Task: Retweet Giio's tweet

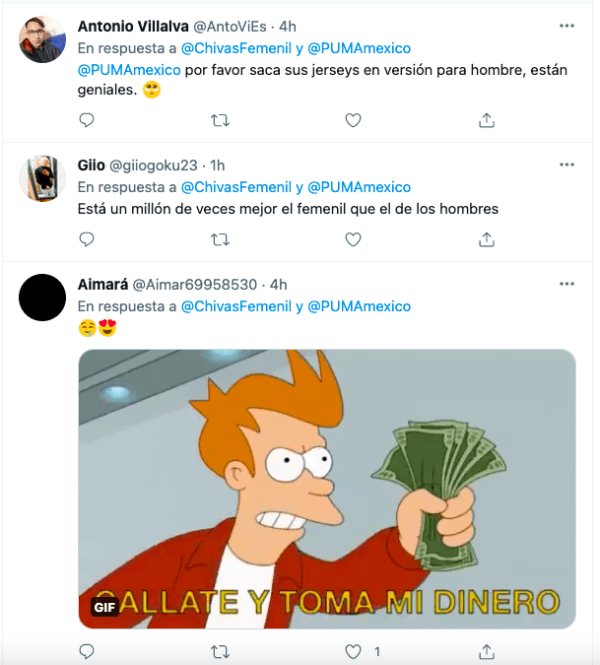Action: click(x=220, y=239)
